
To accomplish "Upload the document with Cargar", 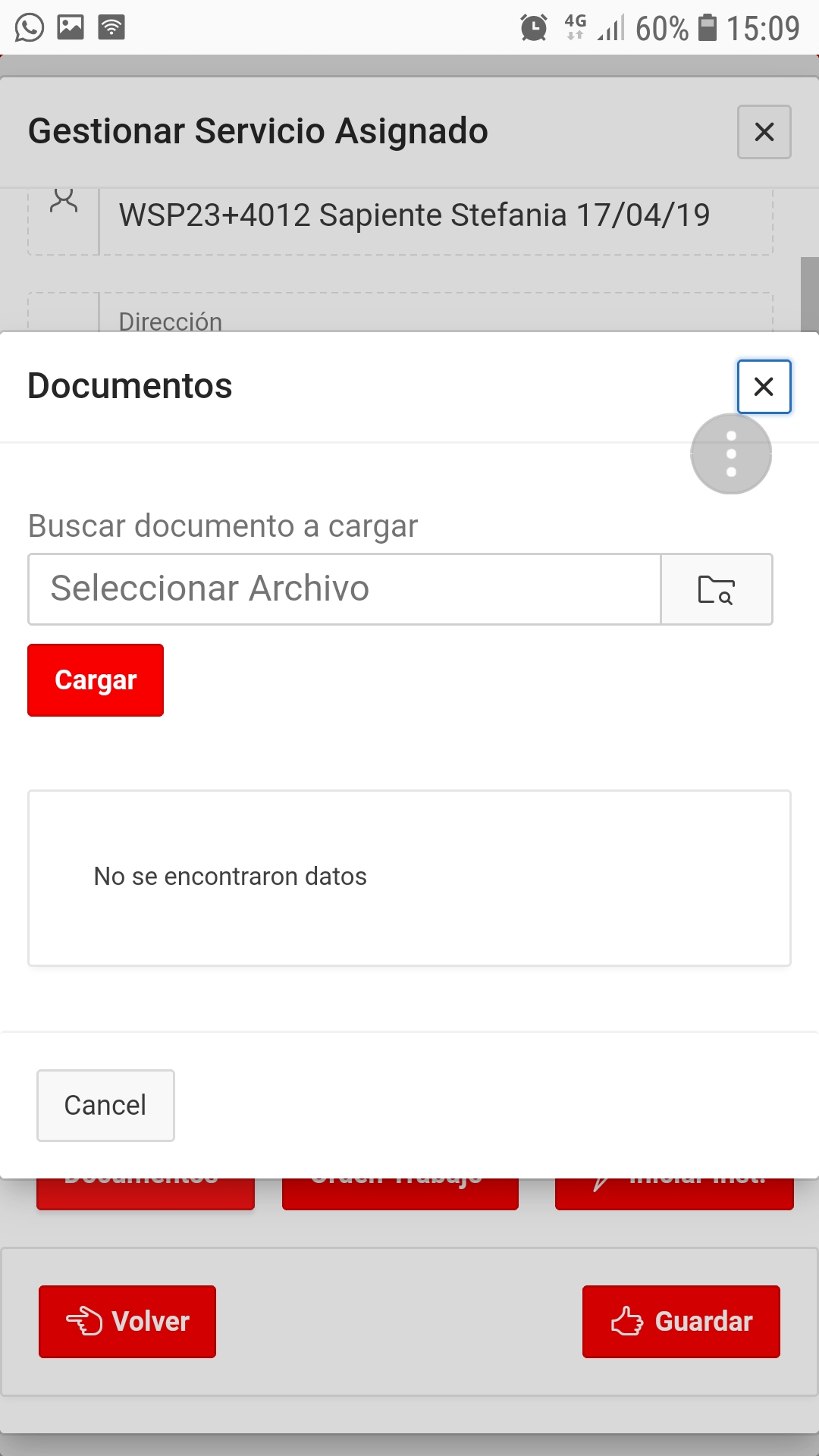I will (x=96, y=680).
